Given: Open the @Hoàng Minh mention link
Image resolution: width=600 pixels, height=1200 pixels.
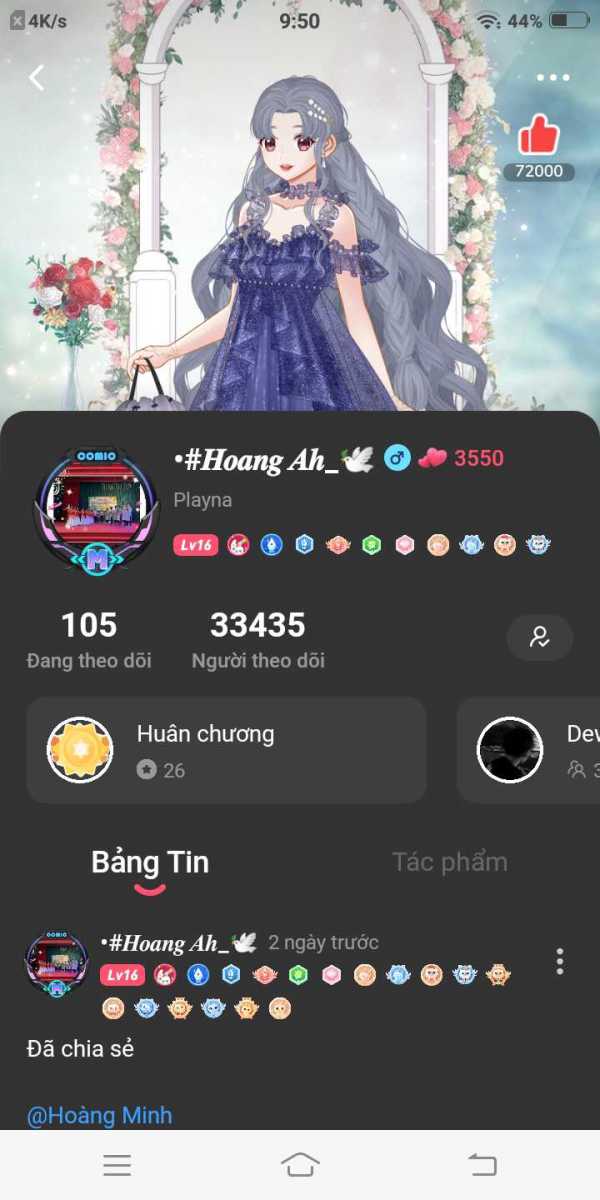Looking at the screenshot, I should pyautogui.click(x=99, y=1115).
